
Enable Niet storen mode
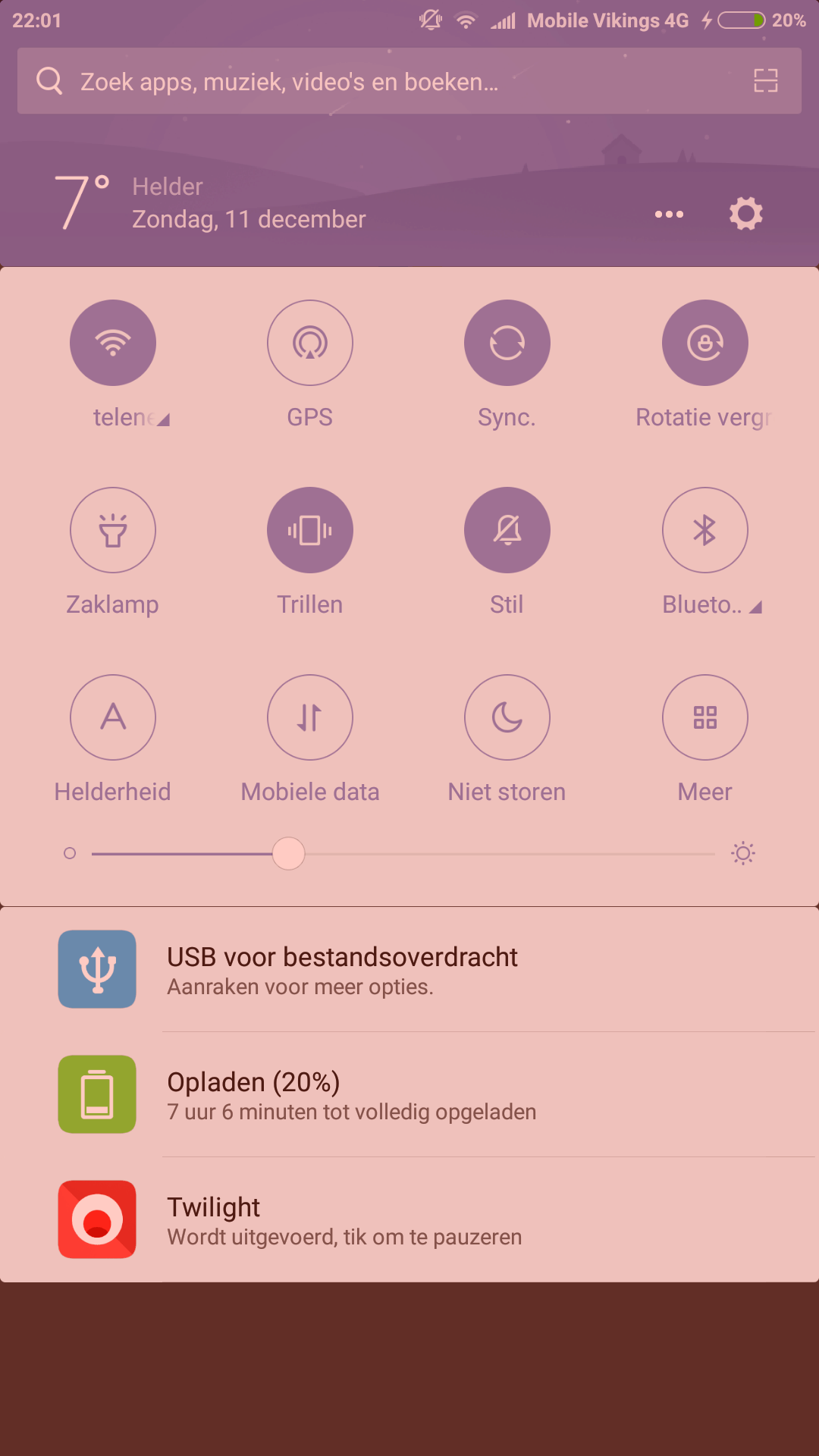(x=507, y=717)
